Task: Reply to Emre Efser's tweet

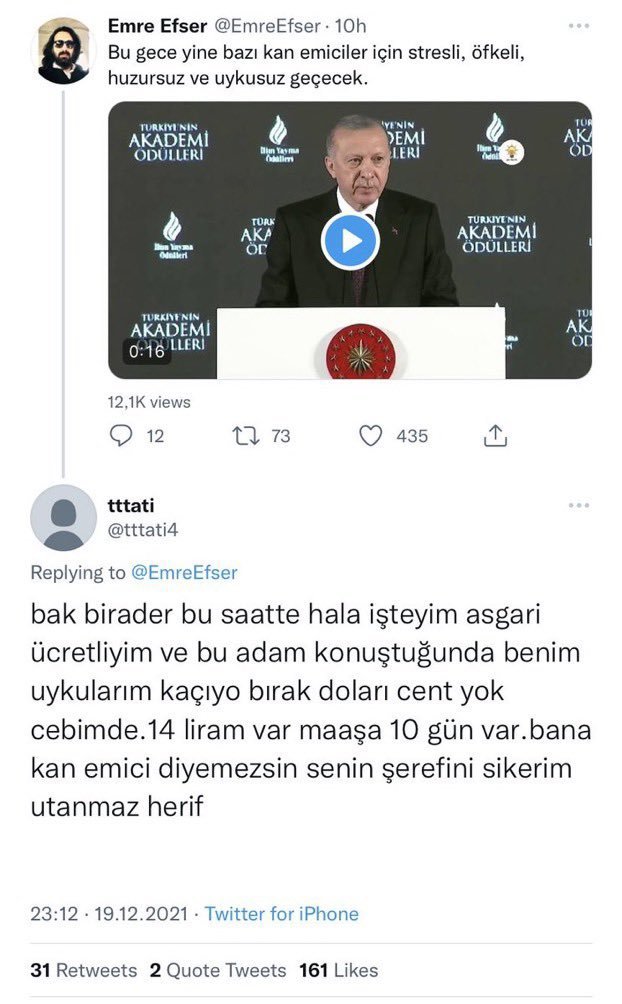Action: (x=121, y=435)
